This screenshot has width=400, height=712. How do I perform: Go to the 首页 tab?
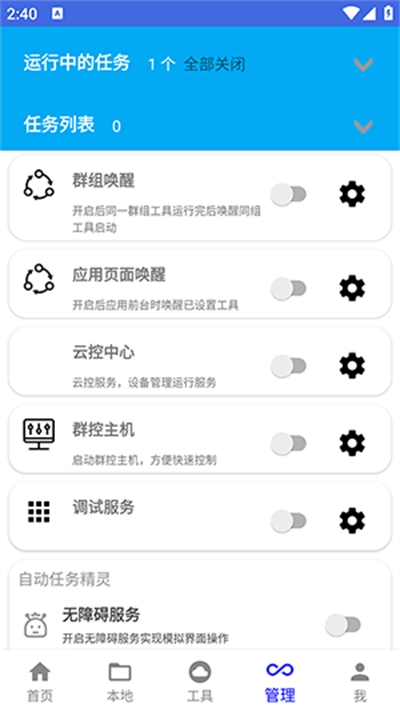pyautogui.click(x=40, y=682)
